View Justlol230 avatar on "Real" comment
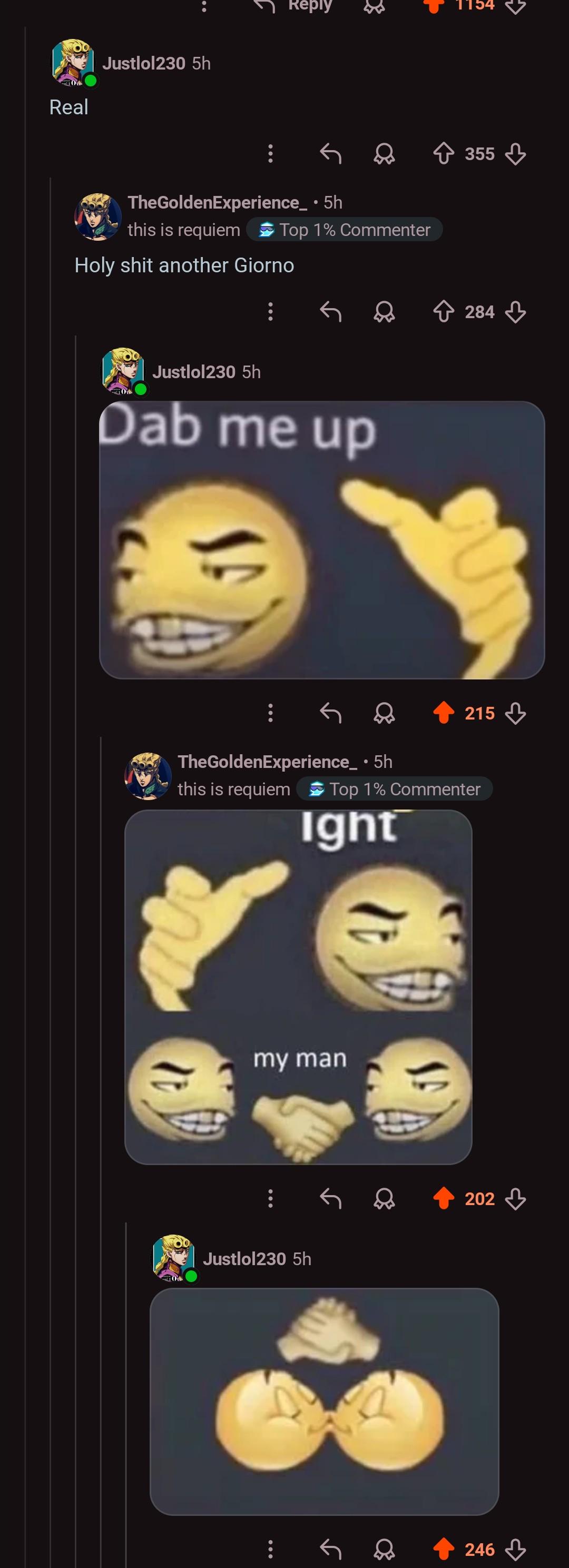This screenshot has height=1568, width=569. pyautogui.click(x=73, y=62)
